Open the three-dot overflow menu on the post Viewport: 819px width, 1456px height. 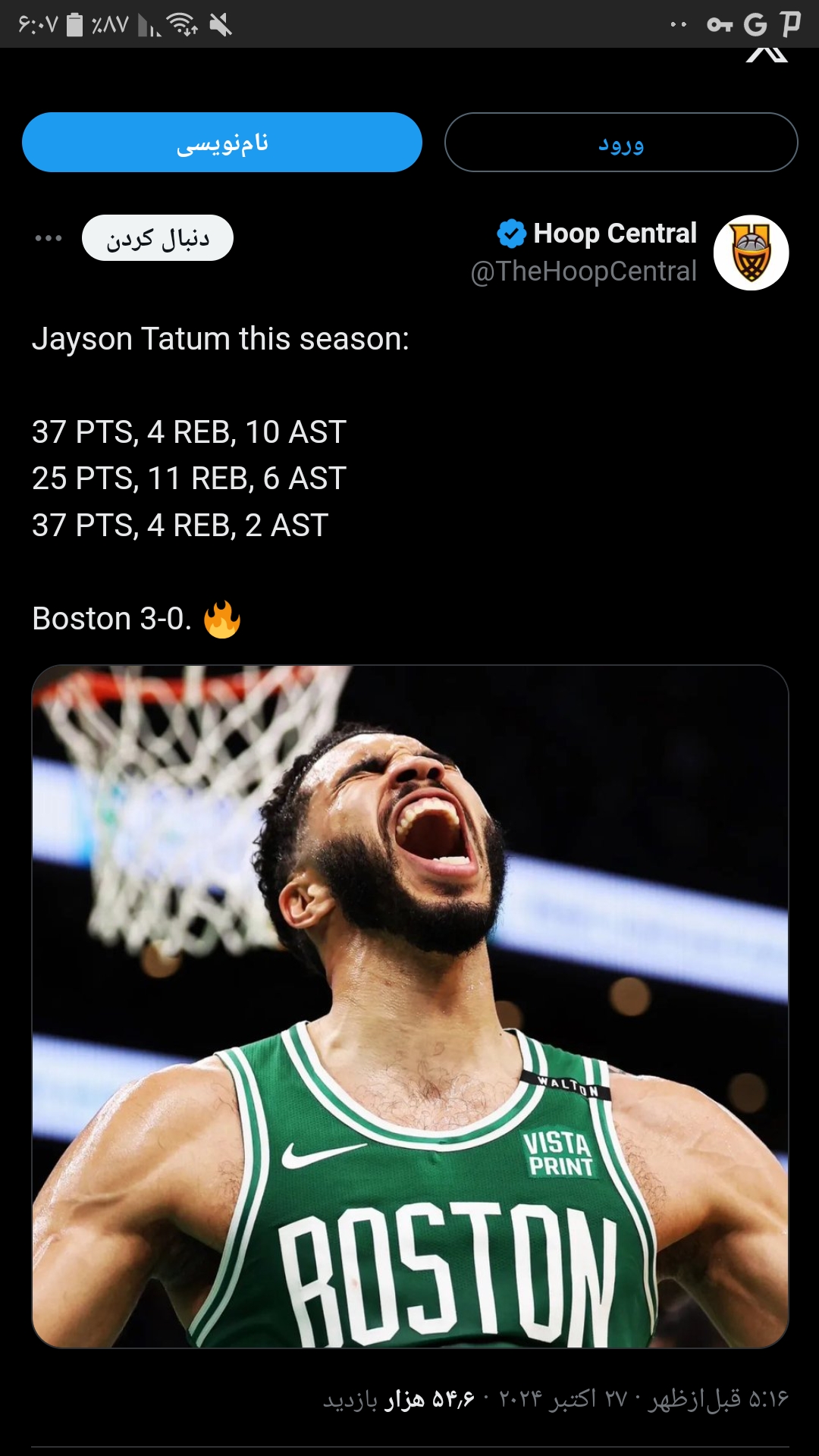(49, 238)
